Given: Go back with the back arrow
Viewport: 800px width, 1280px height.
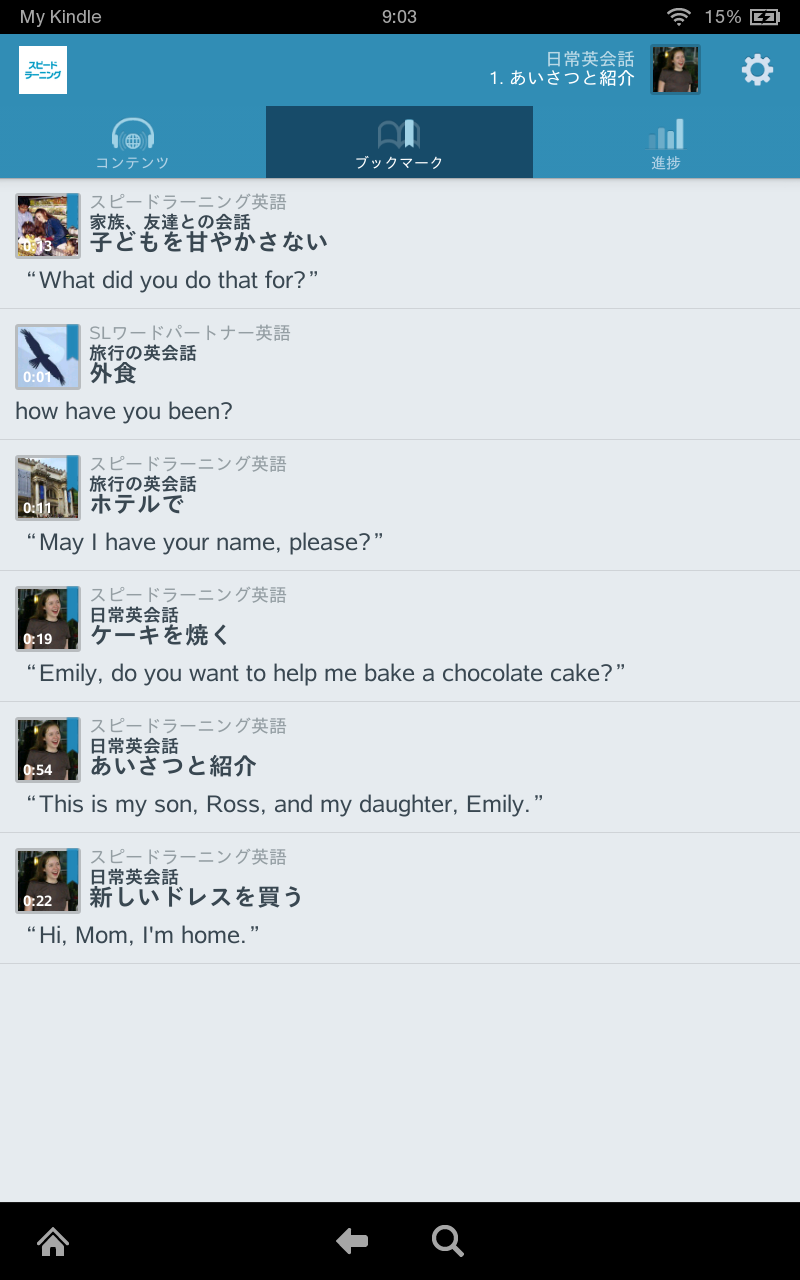Looking at the screenshot, I should [x=352, y=1242].
